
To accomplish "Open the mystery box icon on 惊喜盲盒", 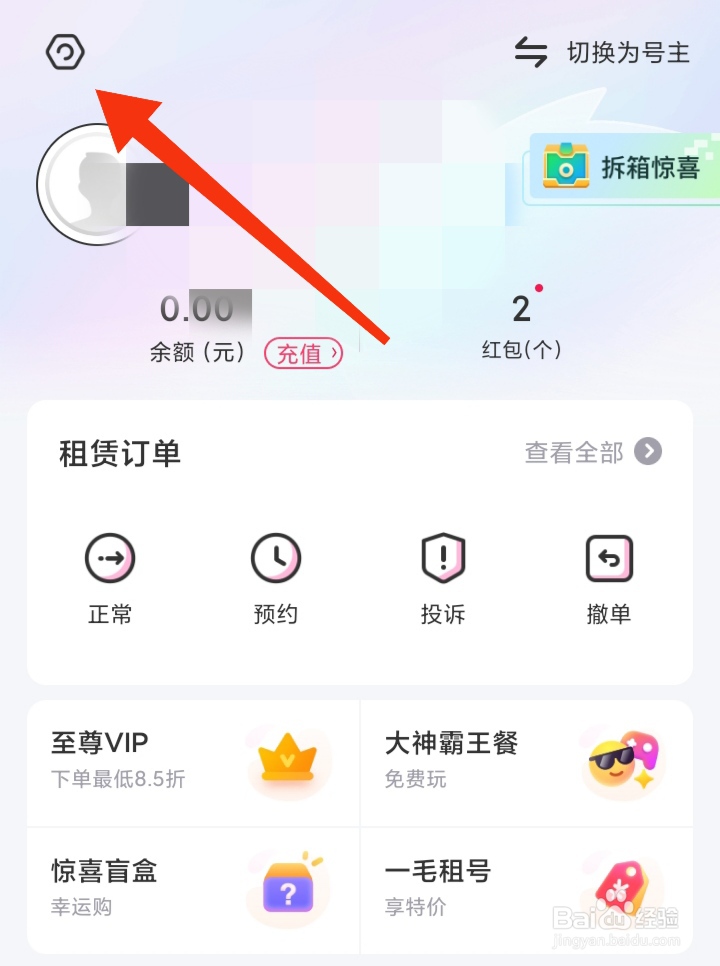I will click(289, 889).
